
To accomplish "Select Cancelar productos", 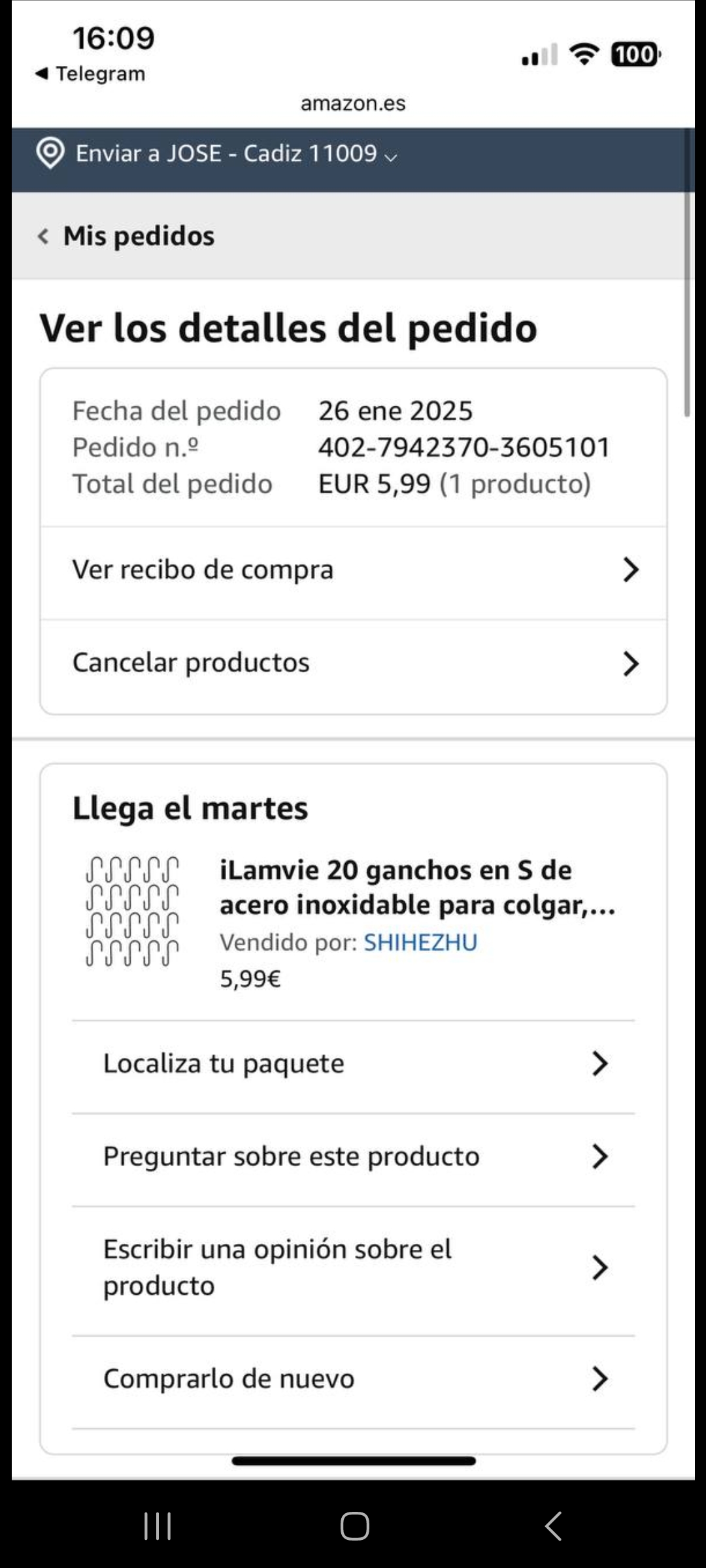I will tap(353, 663).
